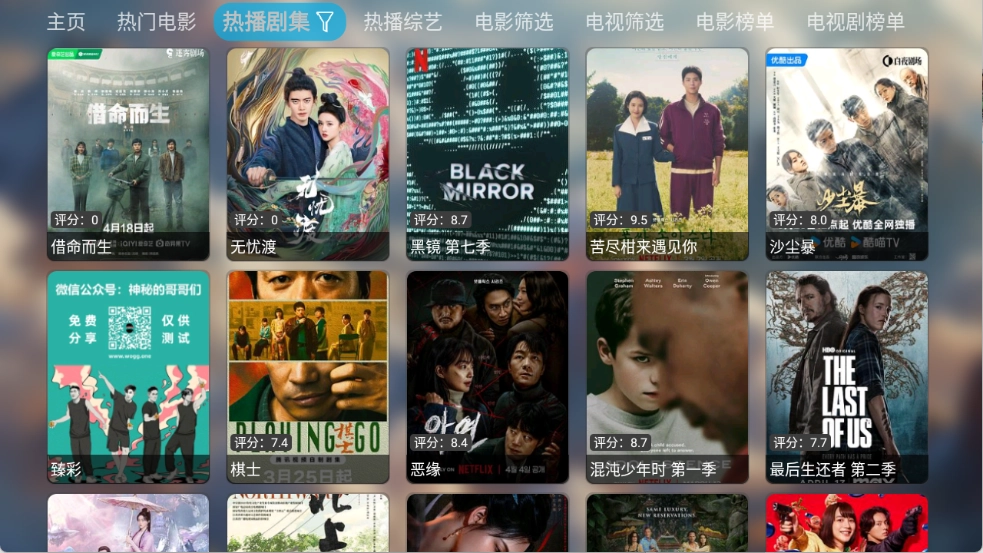983x553 pixels.
Task: Open the 借命而生 series card
Action: pos(128,154)
